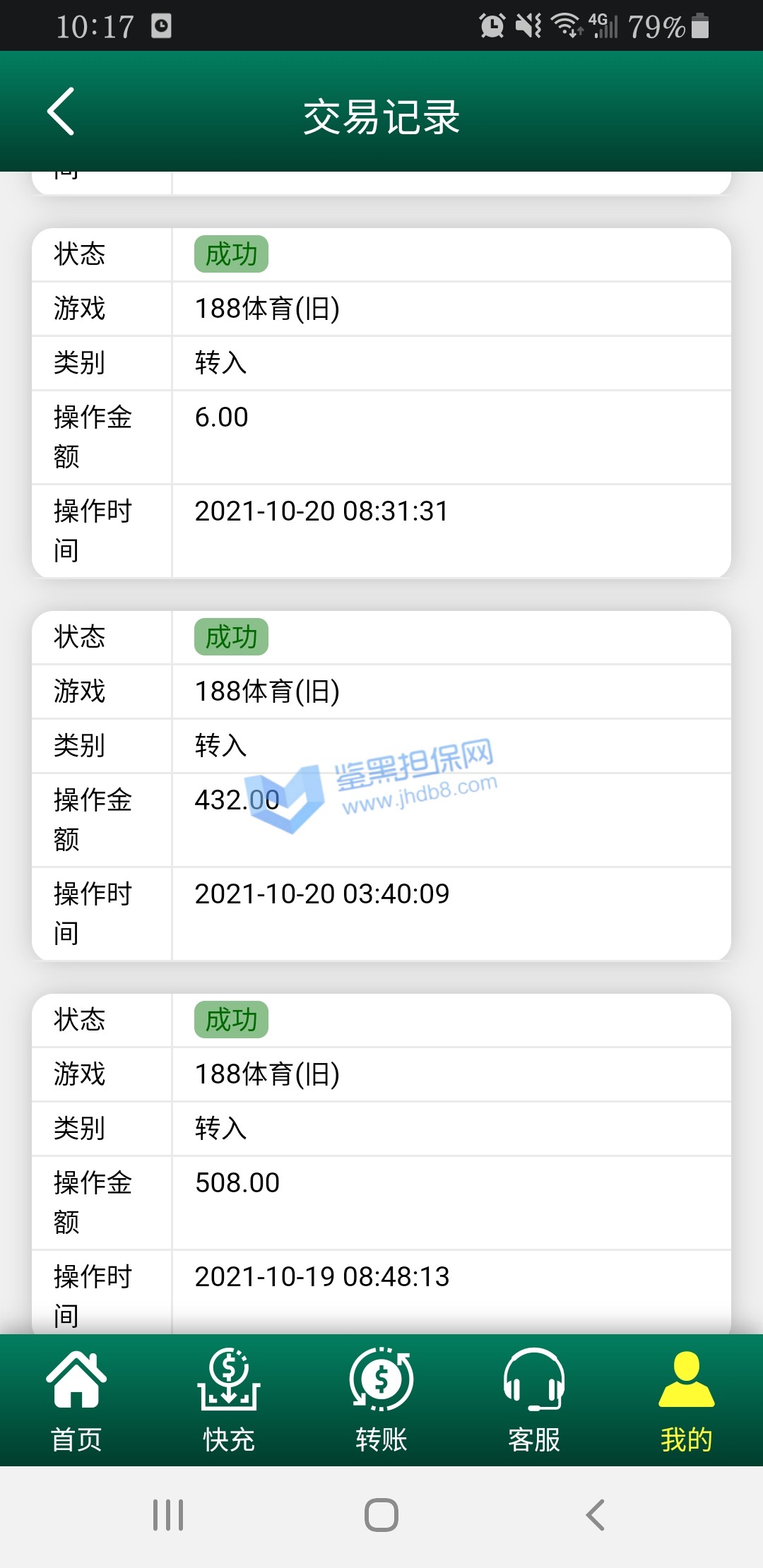Tap the system home button

tap(381, 1515)
